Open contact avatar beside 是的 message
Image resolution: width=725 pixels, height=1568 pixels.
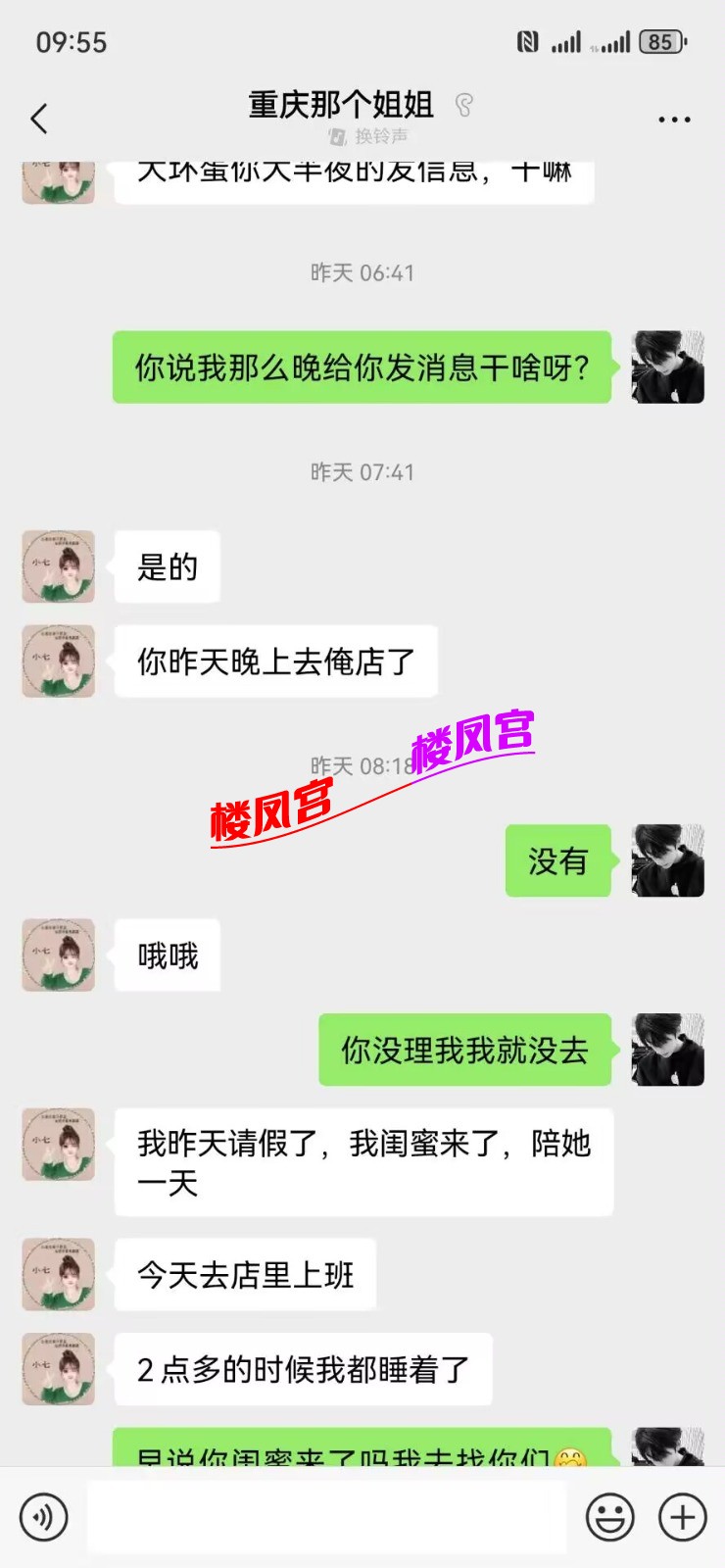[59, 566]
